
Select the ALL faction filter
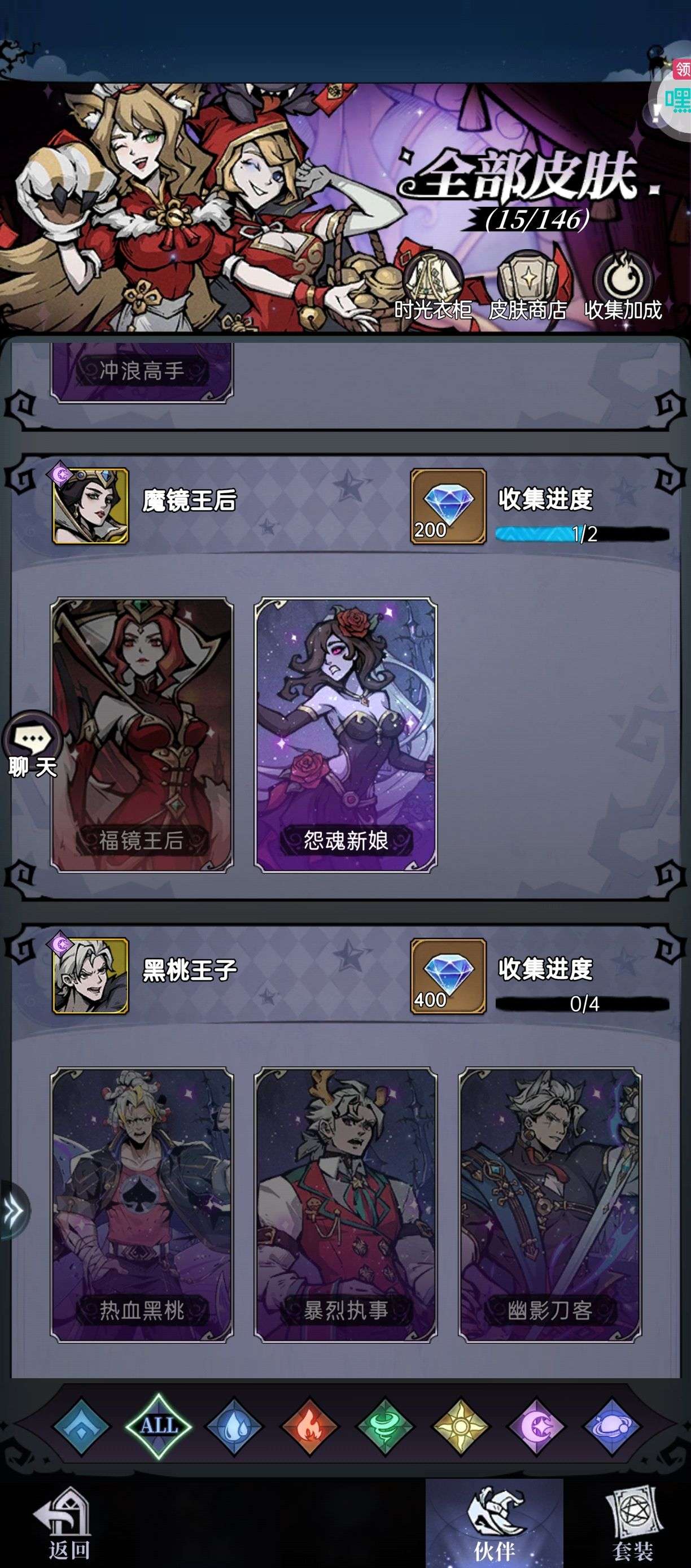coord(158,1426)
